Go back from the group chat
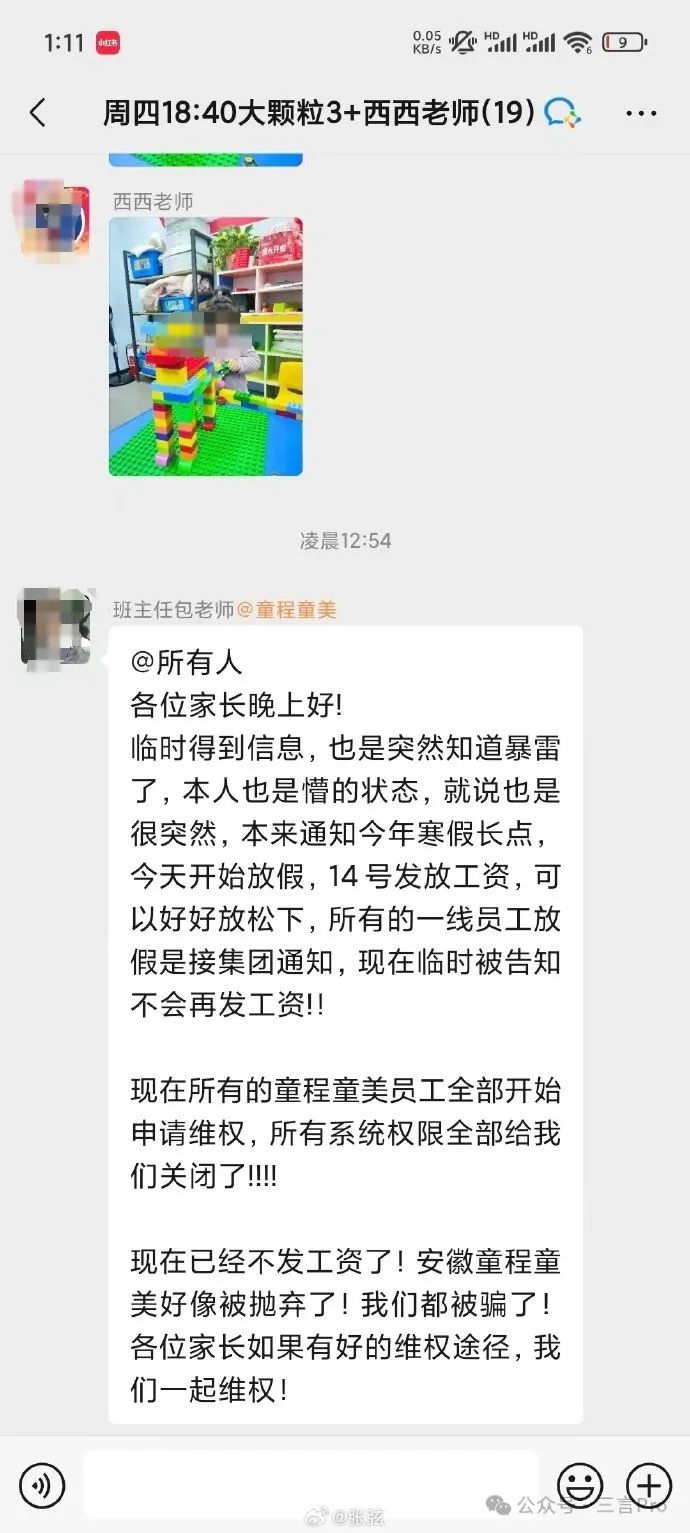690x1533 pixels. click(38, 113)
